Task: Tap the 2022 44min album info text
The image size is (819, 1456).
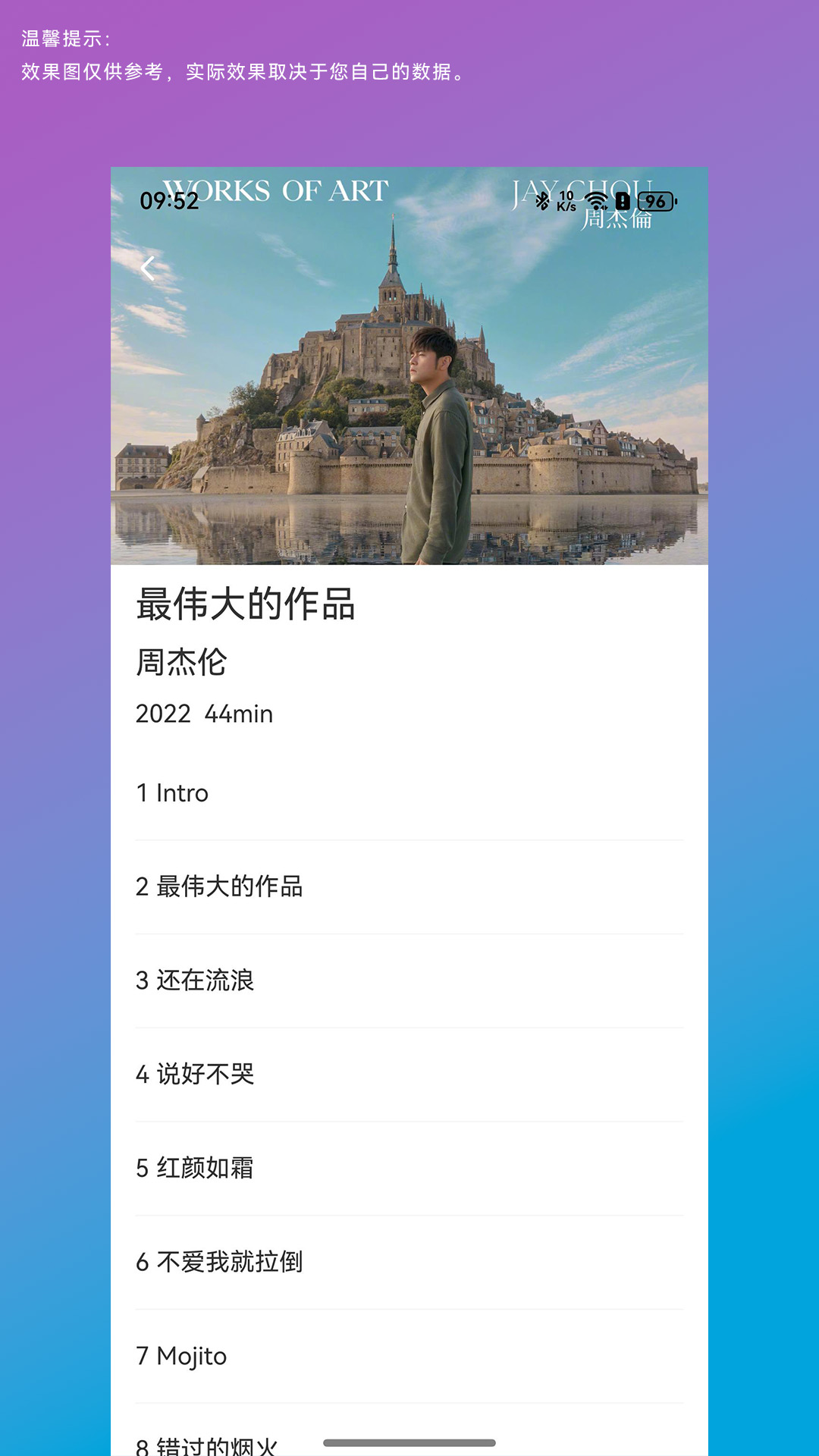Action: (x=203, y=714)
